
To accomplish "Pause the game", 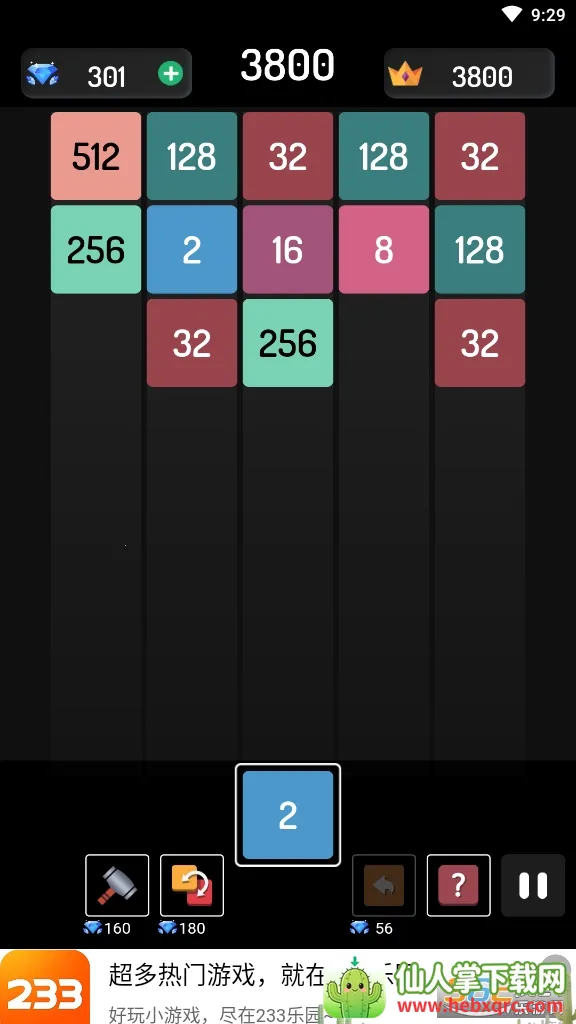I will tap(533, 886).
